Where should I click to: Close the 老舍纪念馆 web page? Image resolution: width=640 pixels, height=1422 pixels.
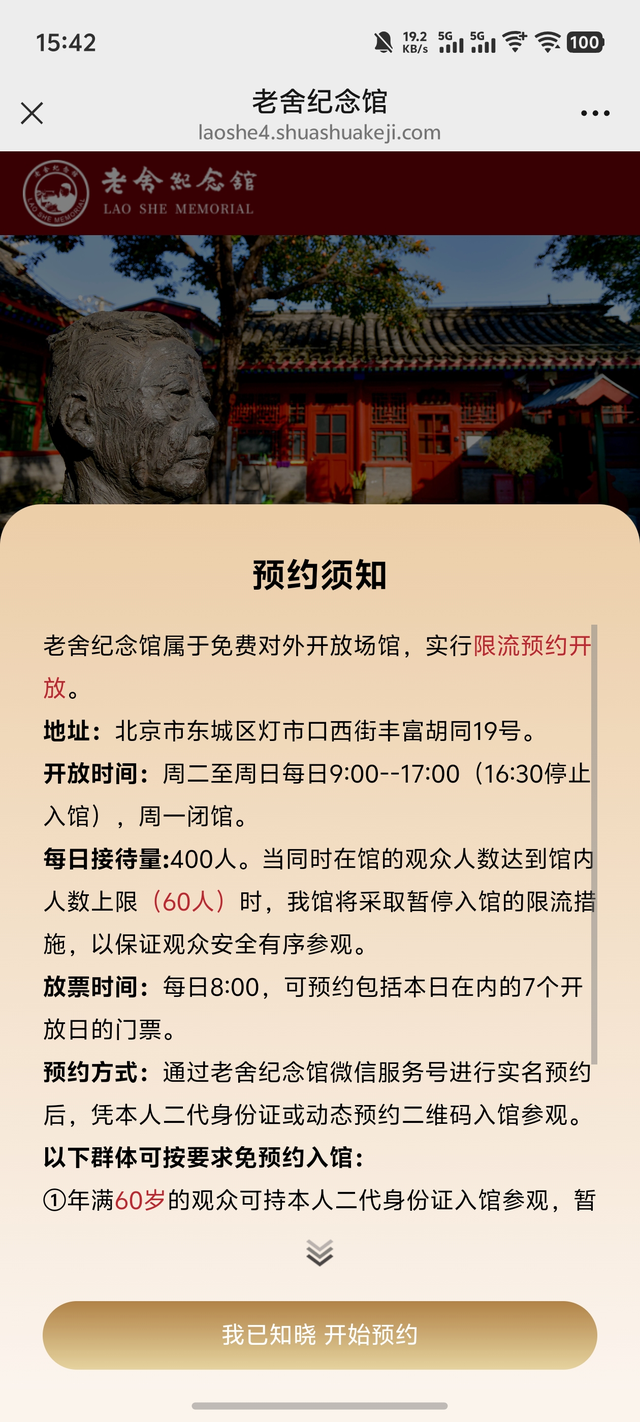click(x=32, y=113)
